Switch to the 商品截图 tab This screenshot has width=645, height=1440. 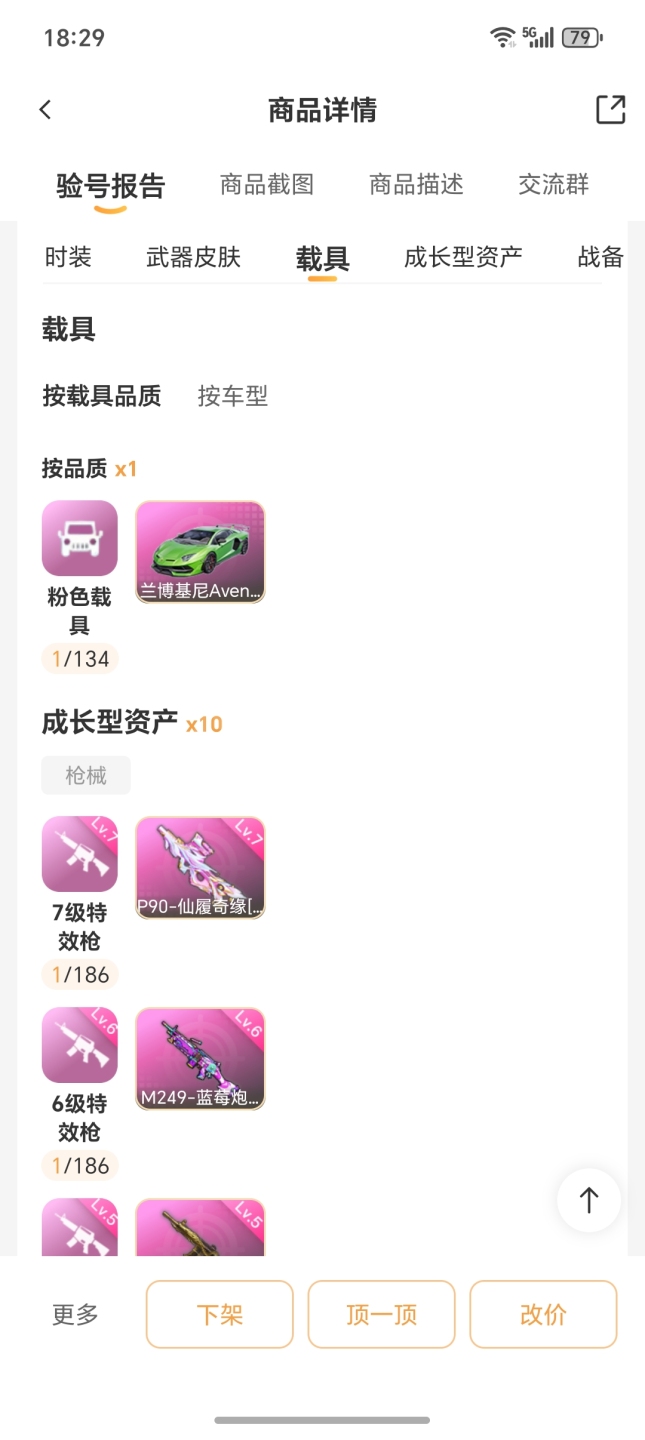pos(267,185)
